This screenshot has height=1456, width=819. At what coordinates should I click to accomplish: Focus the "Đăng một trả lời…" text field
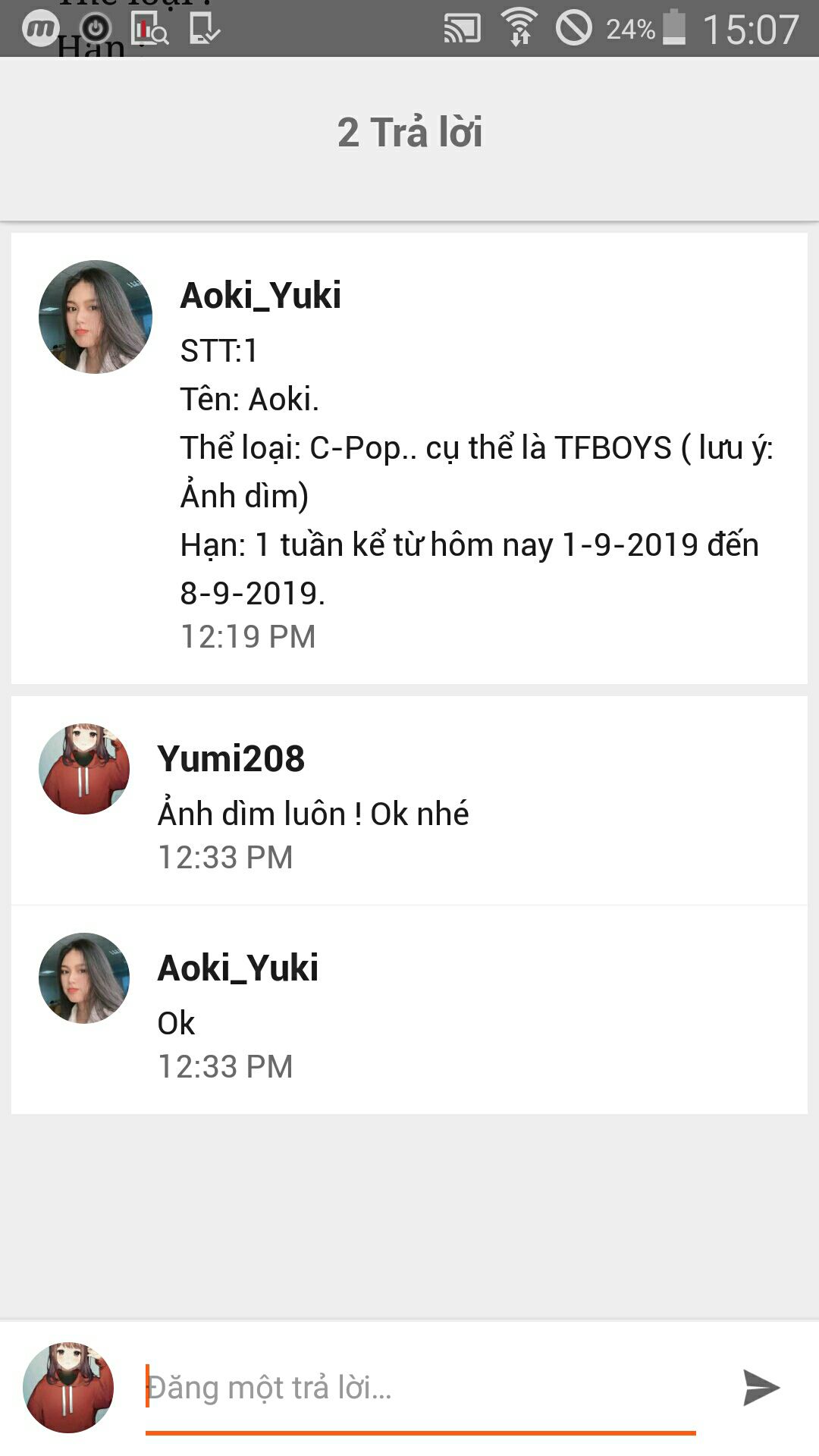coord(420,1388)
